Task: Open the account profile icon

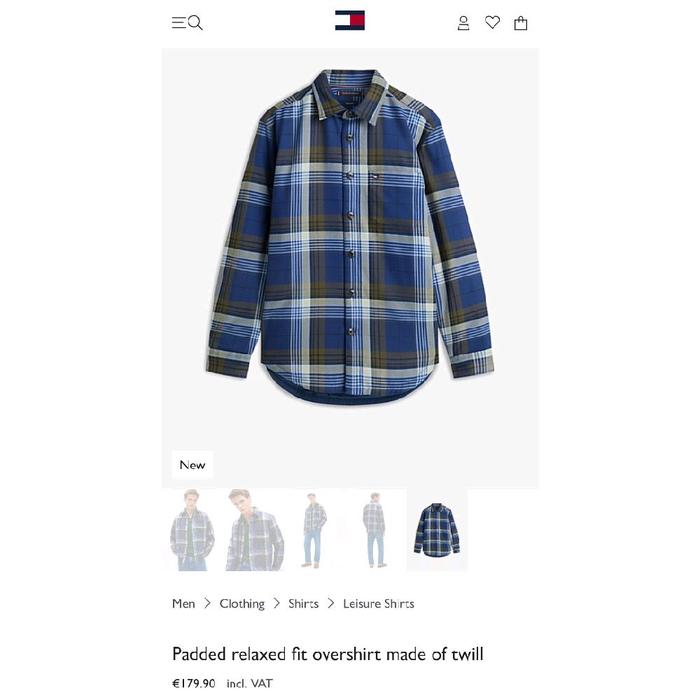Action: pyautogui.click(x=463, y=23)
